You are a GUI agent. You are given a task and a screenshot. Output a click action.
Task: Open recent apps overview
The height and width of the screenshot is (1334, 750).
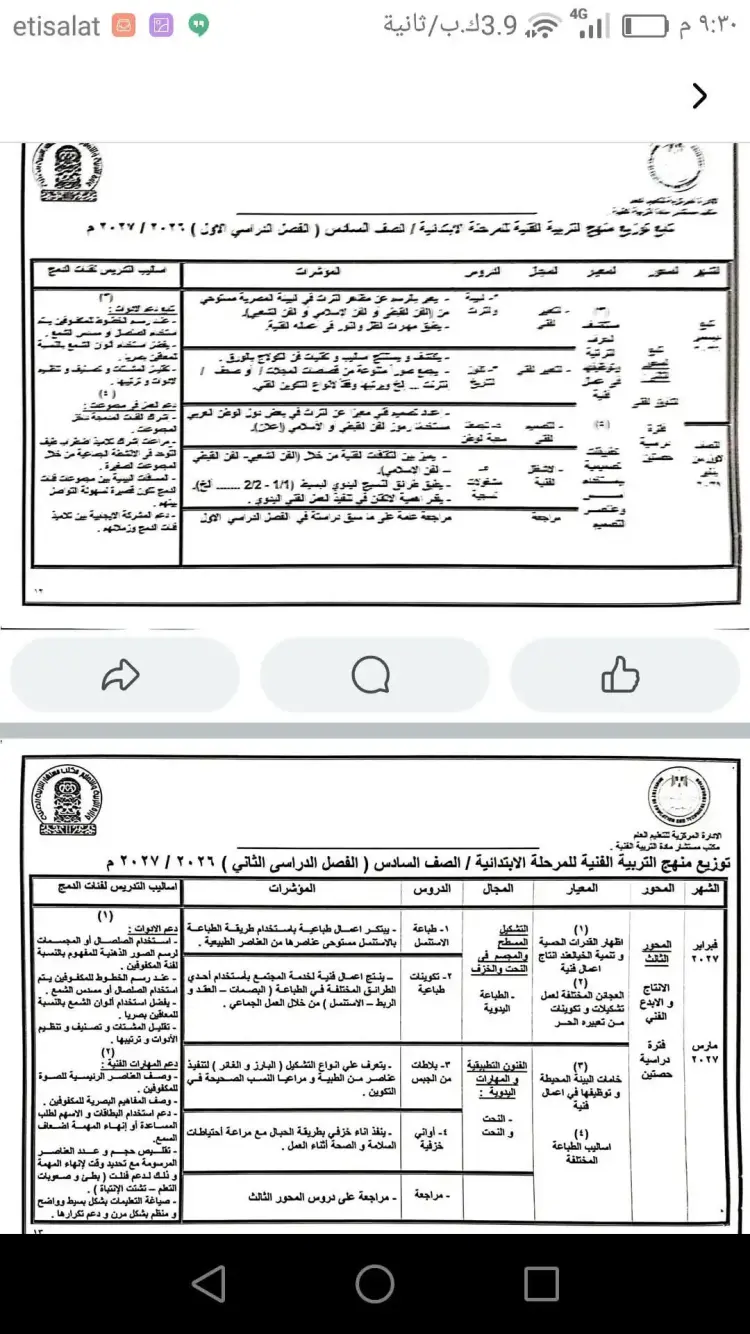click(x=541, y=1284)
